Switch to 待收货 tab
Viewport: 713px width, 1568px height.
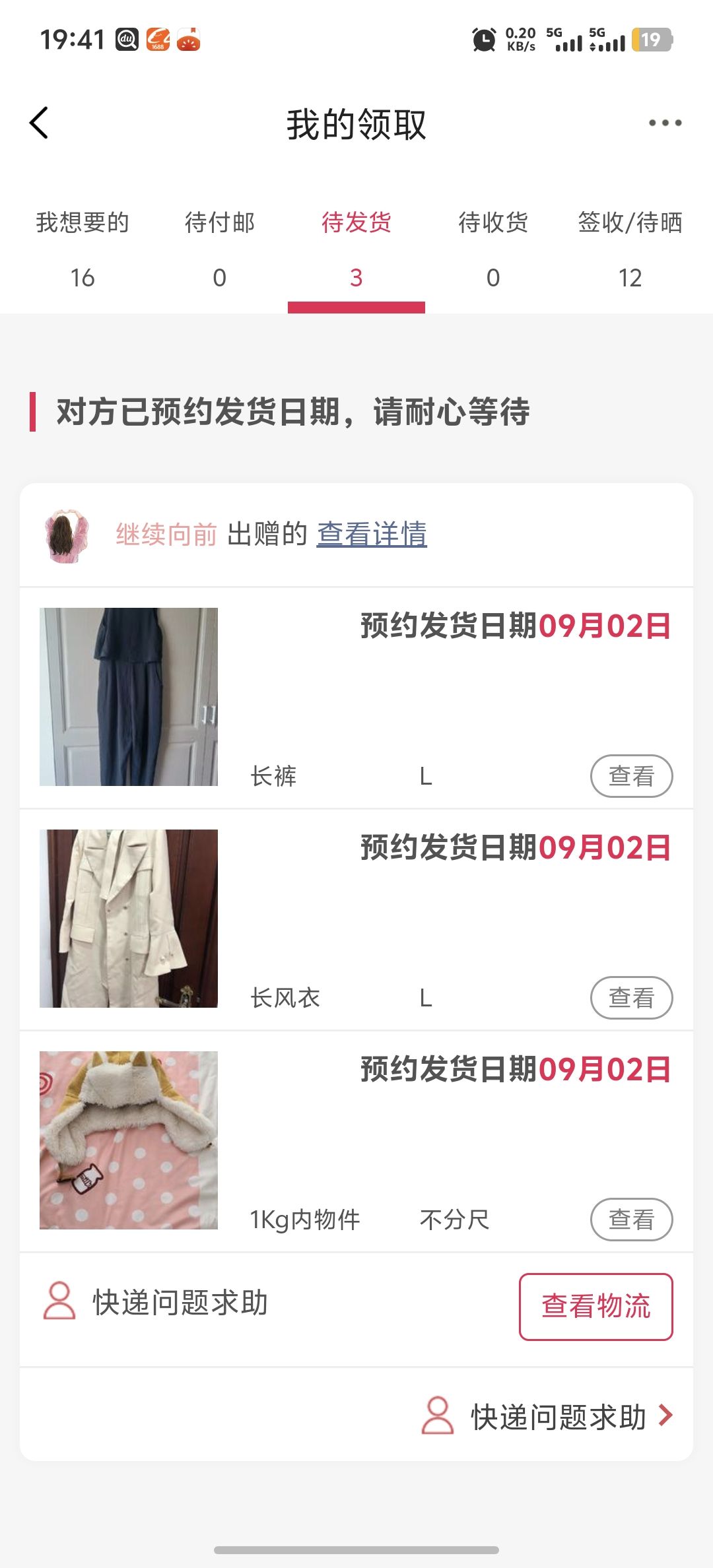(x=493, y=249)
